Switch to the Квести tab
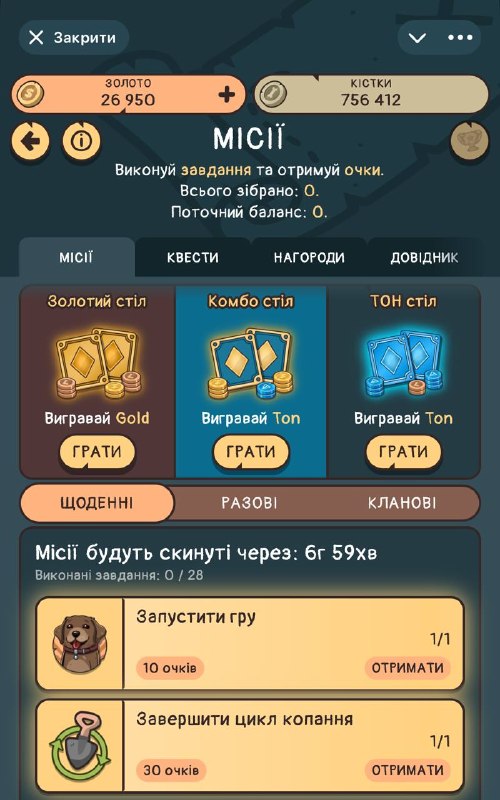500x800 pixels. coord(193,257)
